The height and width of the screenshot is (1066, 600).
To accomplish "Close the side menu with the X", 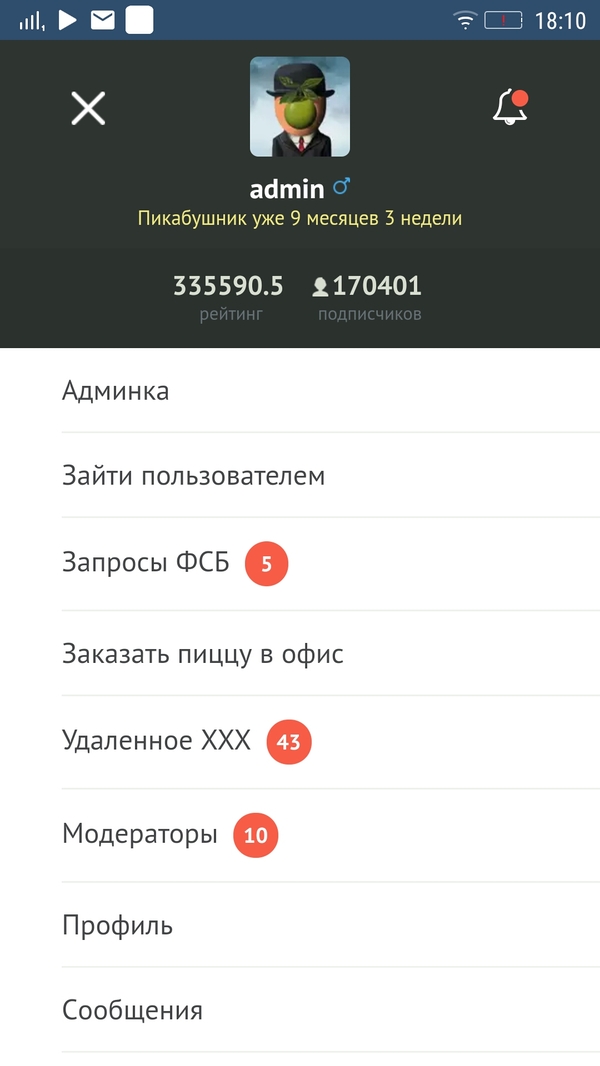I will click(x=88, y=108).
